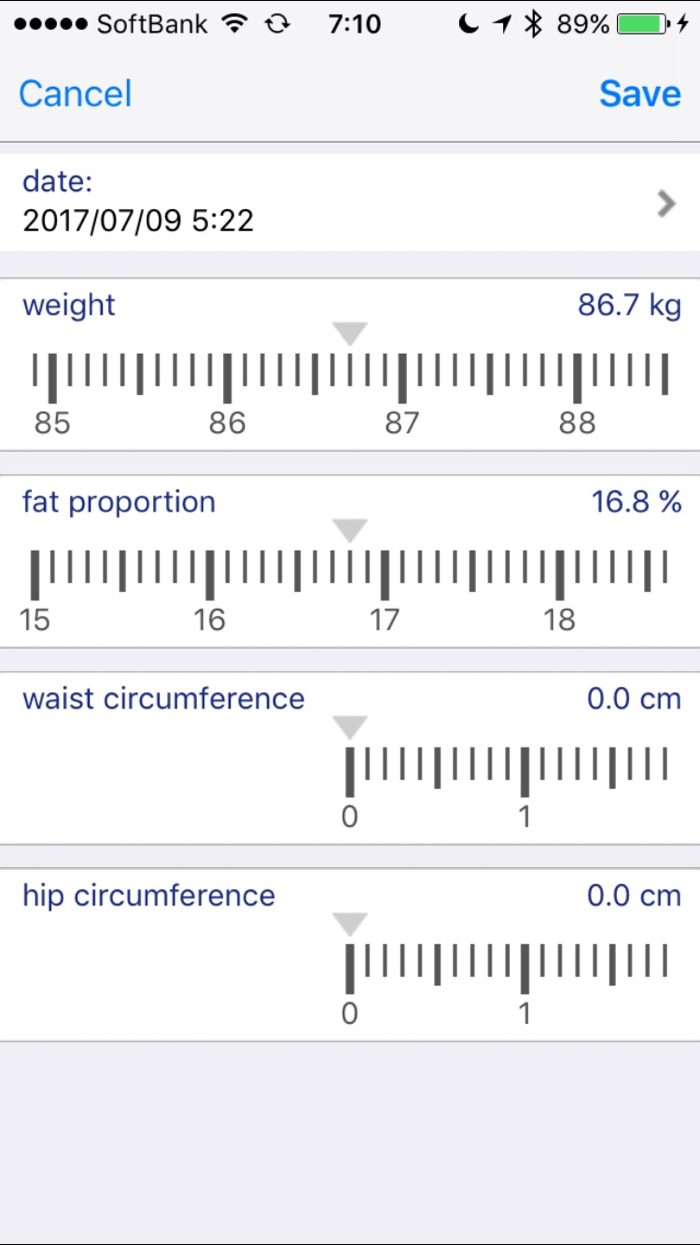Save the body measurement entry
Viewport: 700px width, 1245px height.
click(640, 94)
